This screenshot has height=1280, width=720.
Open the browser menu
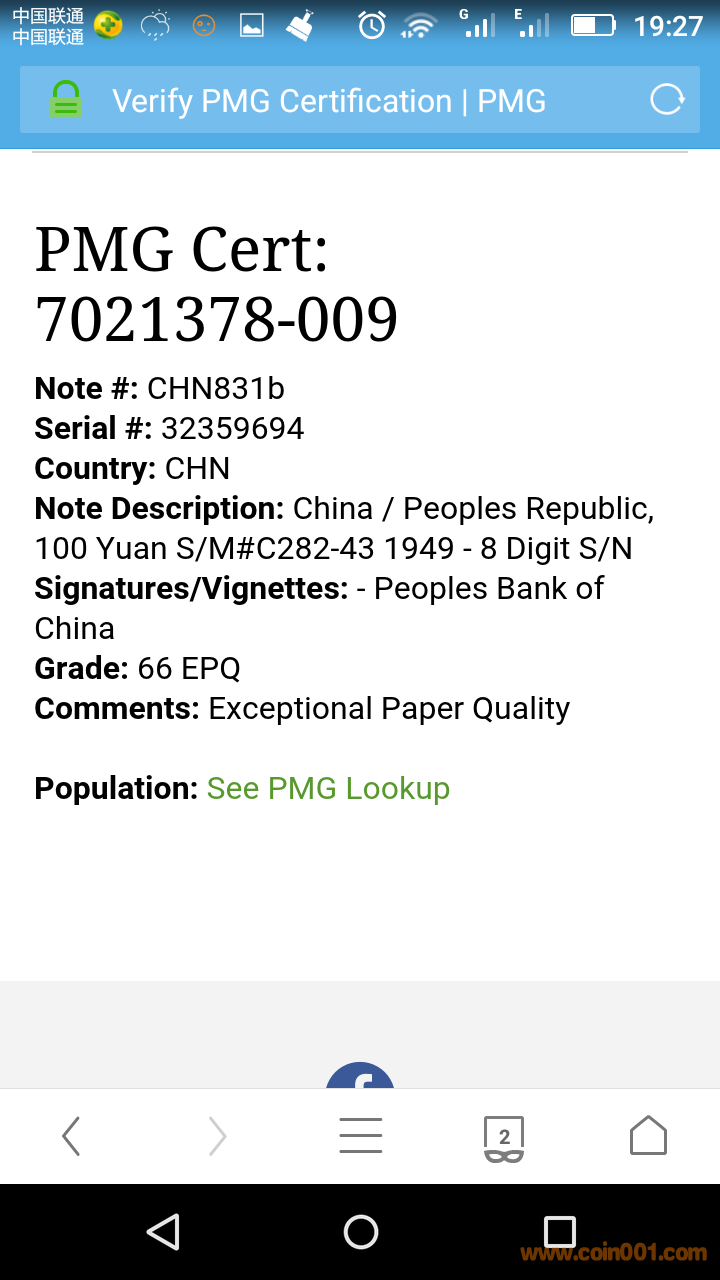(360, 1136)
